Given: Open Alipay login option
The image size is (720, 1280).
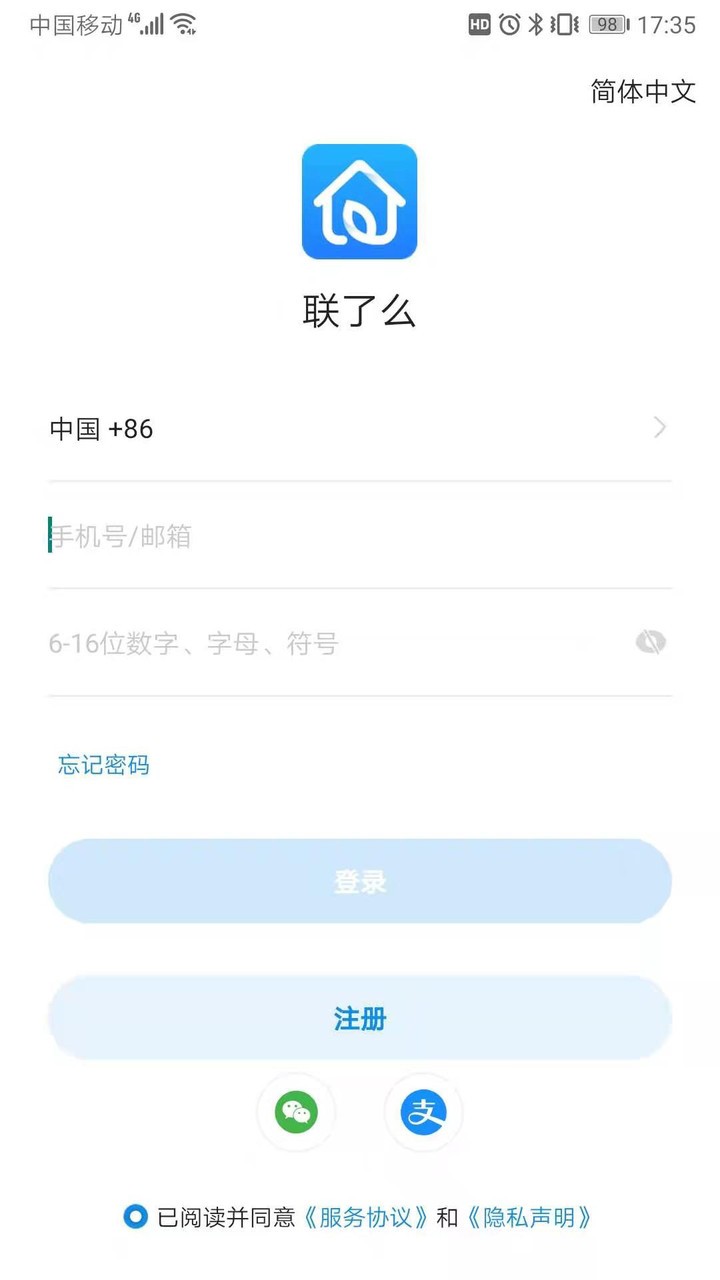Looking at the screenshot, I should 423,1111.
